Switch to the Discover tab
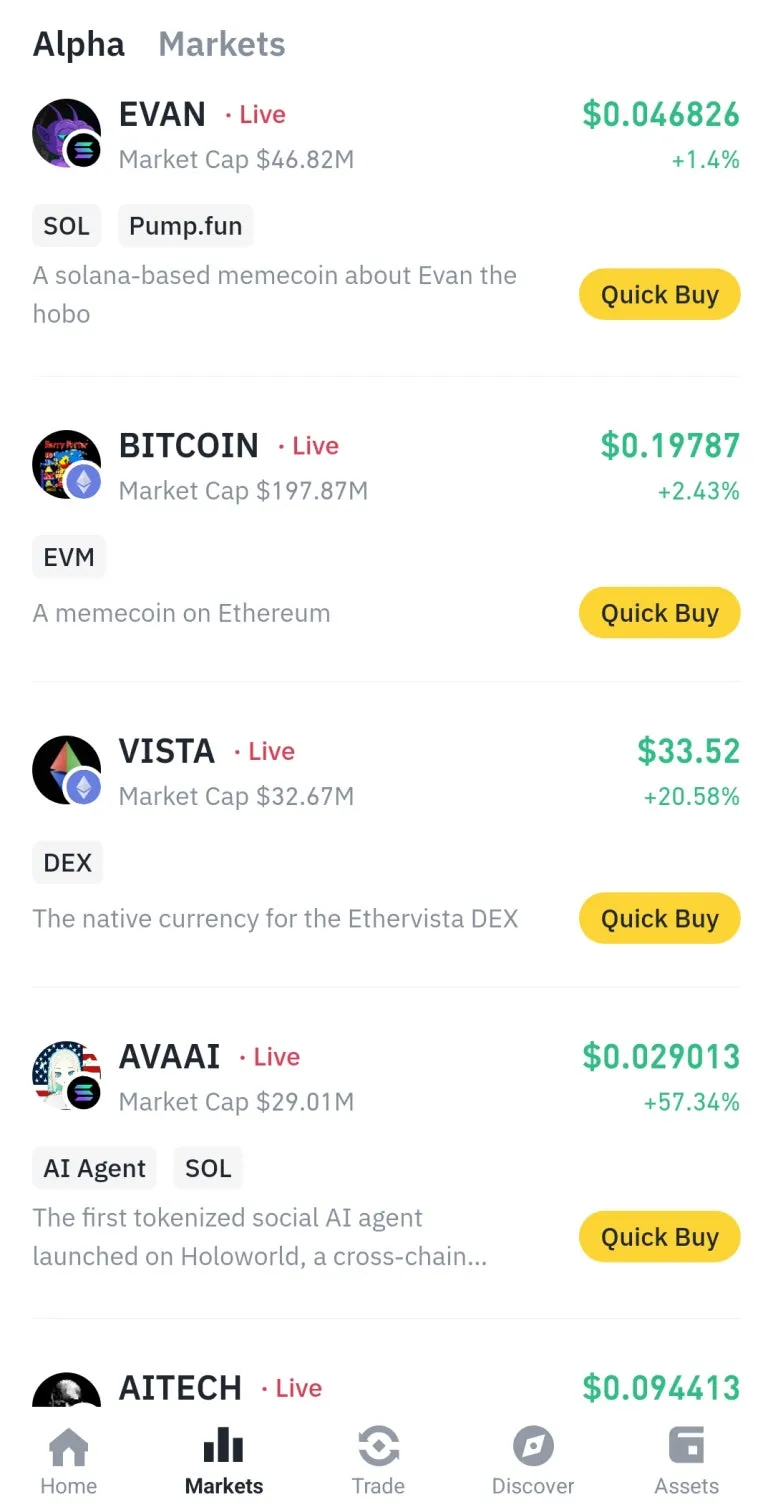This screenshot has width=773, height=1507. (532, 1462)
